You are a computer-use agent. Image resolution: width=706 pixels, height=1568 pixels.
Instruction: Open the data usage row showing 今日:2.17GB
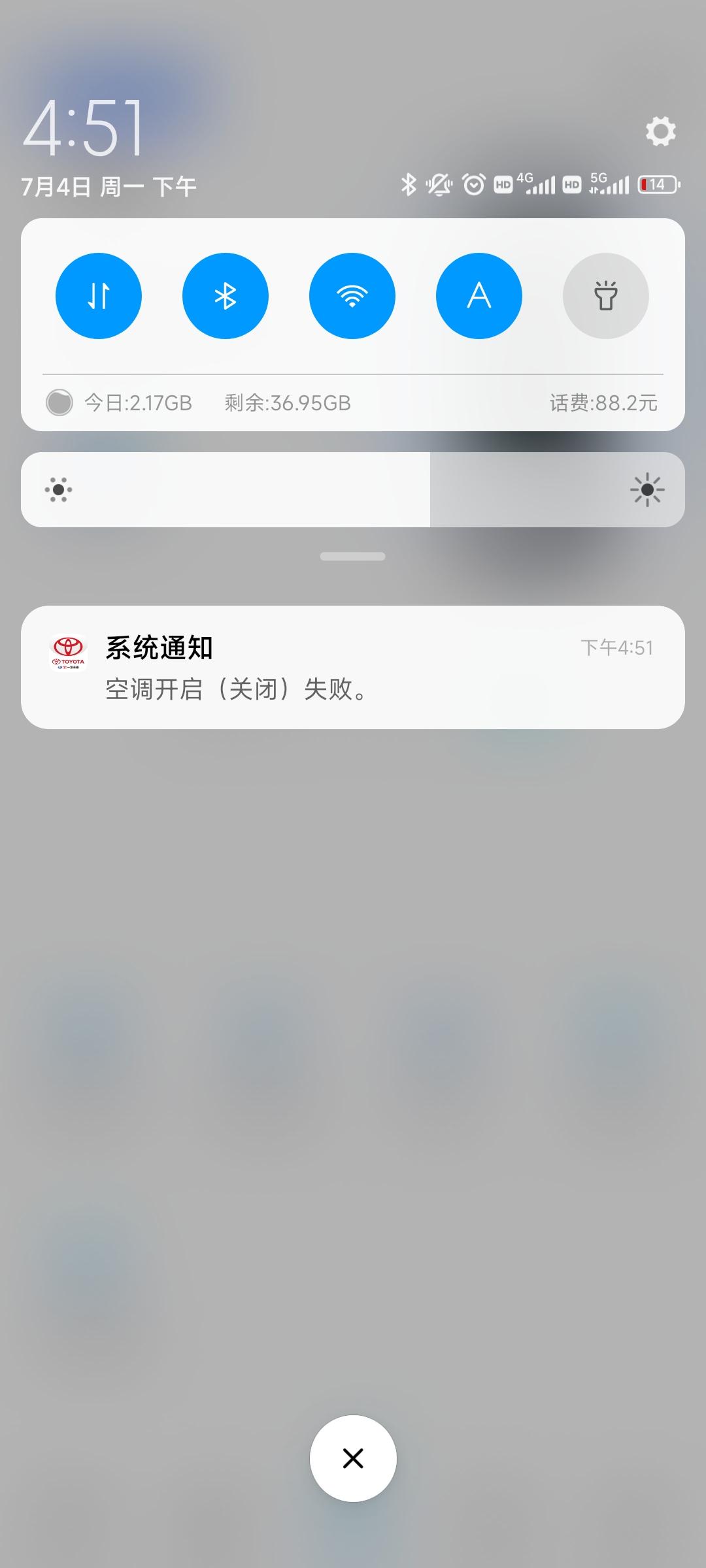tap(353, 403)
